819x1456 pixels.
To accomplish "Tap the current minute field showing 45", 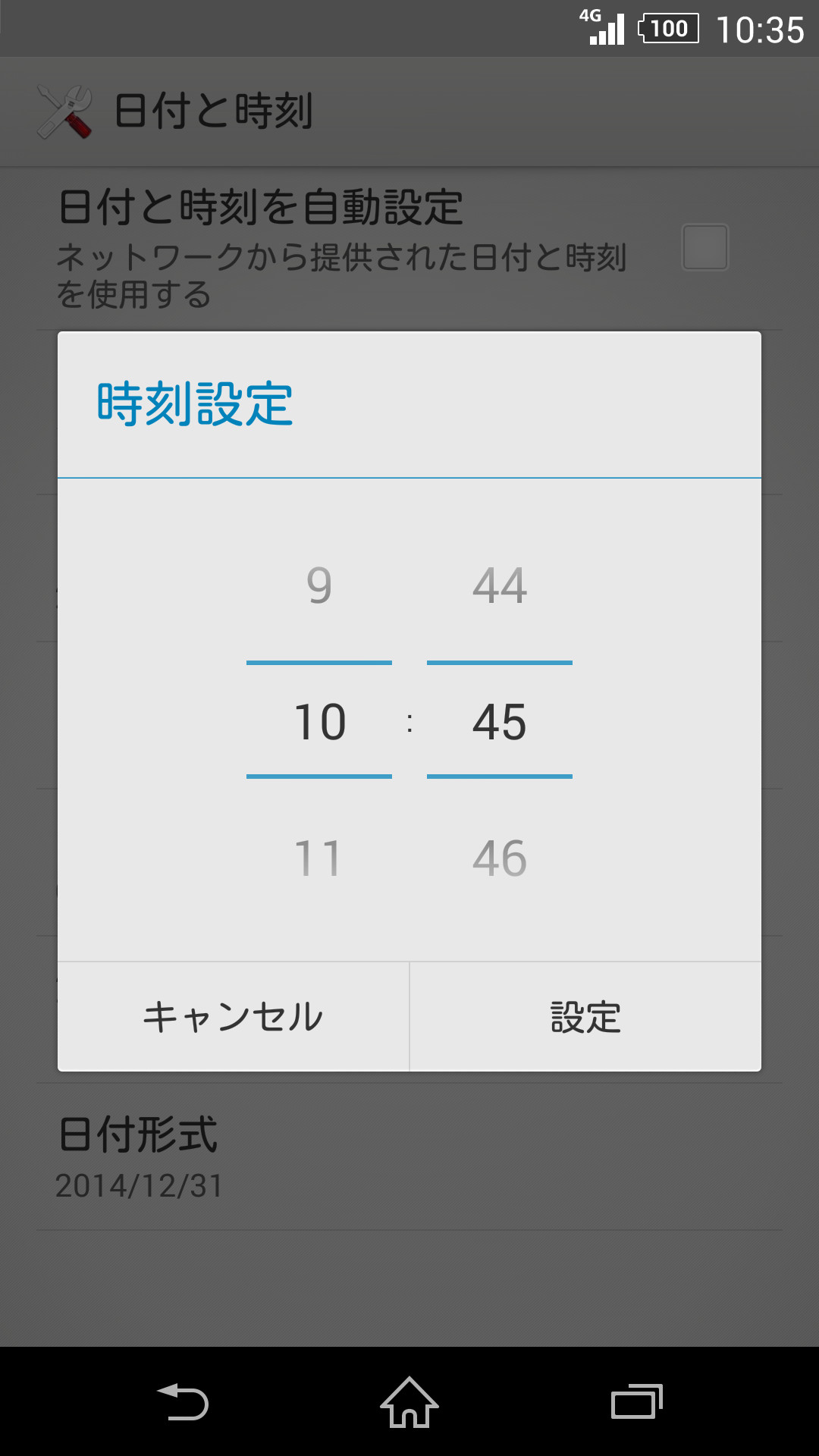I will coord(499,720).
